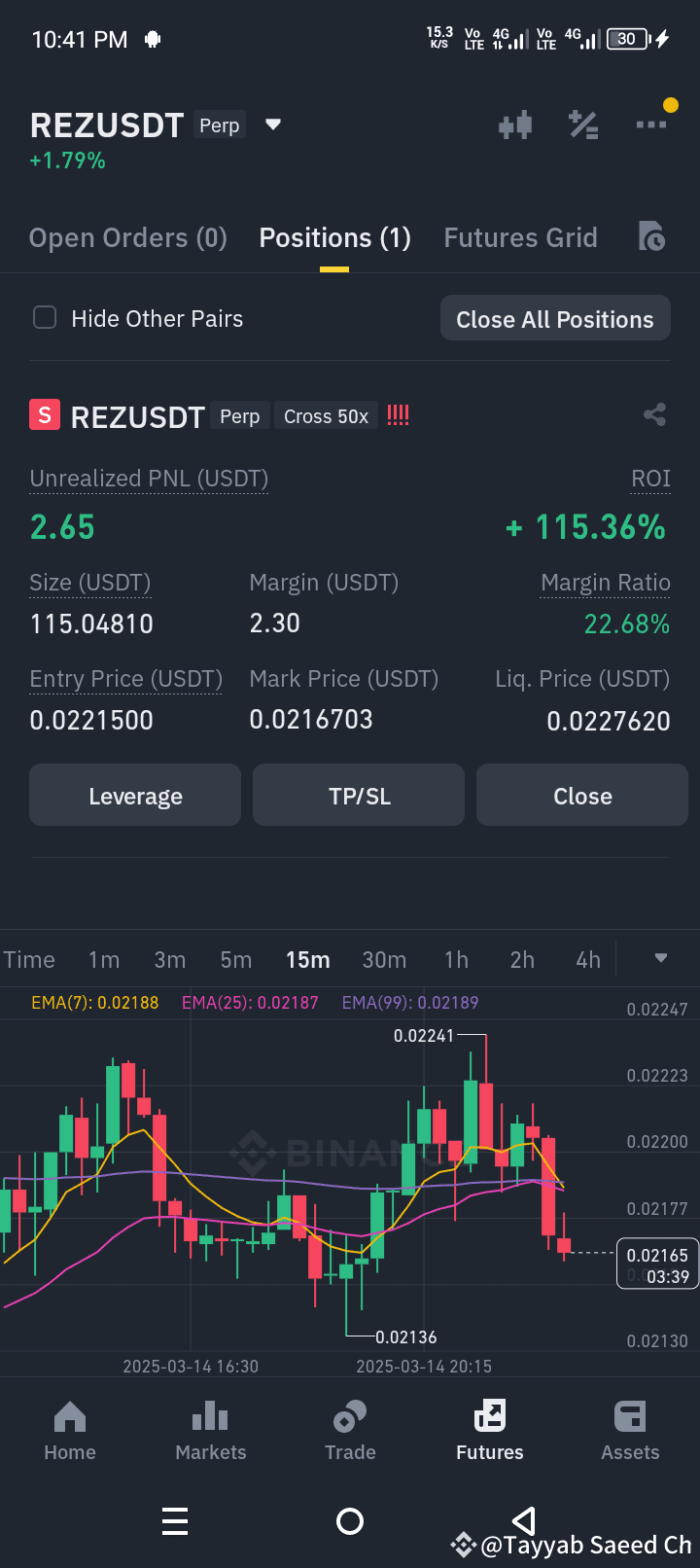Open the candlestick chart icon
Viewport: 700px width, 1568px height.
pyautogui.click(x=515, y=125)
